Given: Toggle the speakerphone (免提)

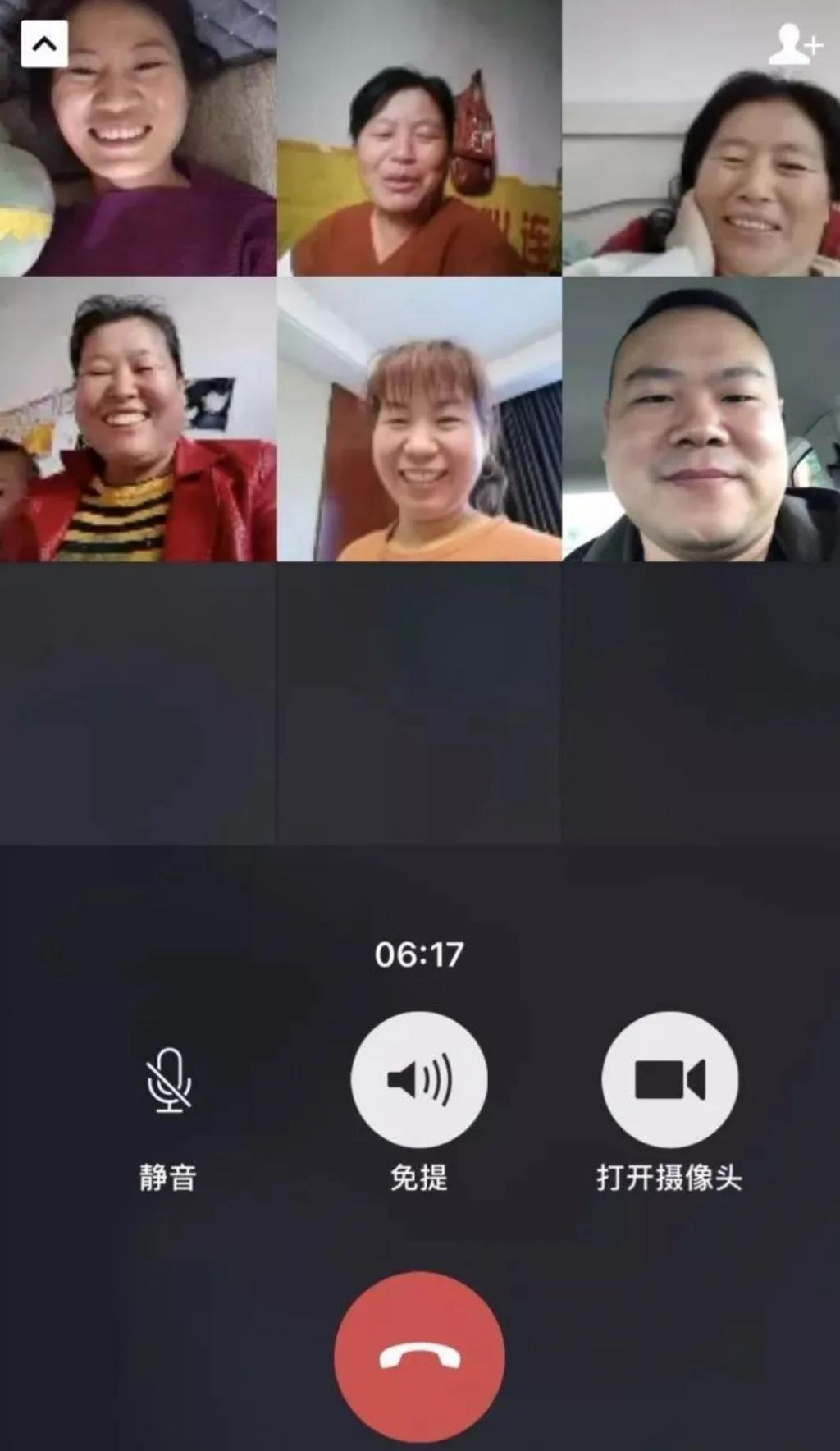Looking at the screenshot, I should 419,1080.
